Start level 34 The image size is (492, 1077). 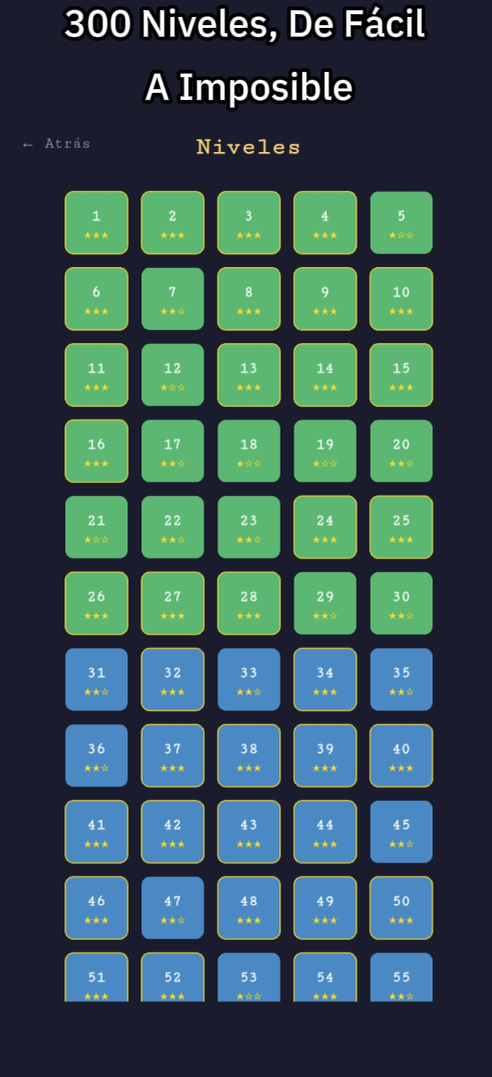point(325,679)
